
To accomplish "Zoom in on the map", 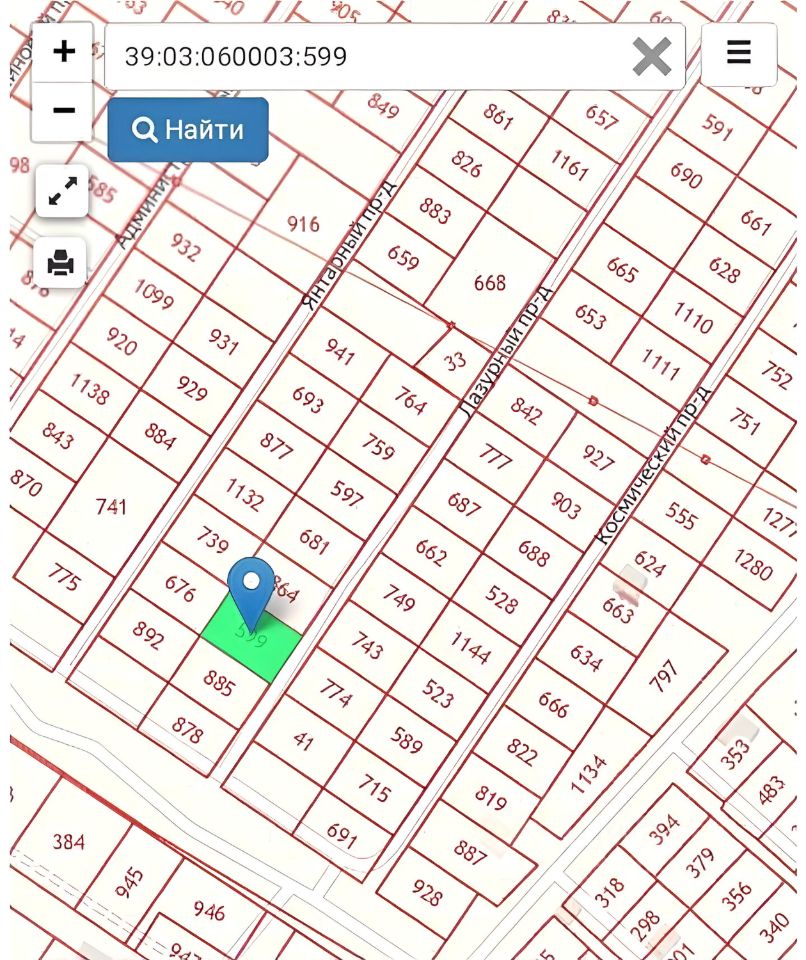I will click(x=63, y=52).
